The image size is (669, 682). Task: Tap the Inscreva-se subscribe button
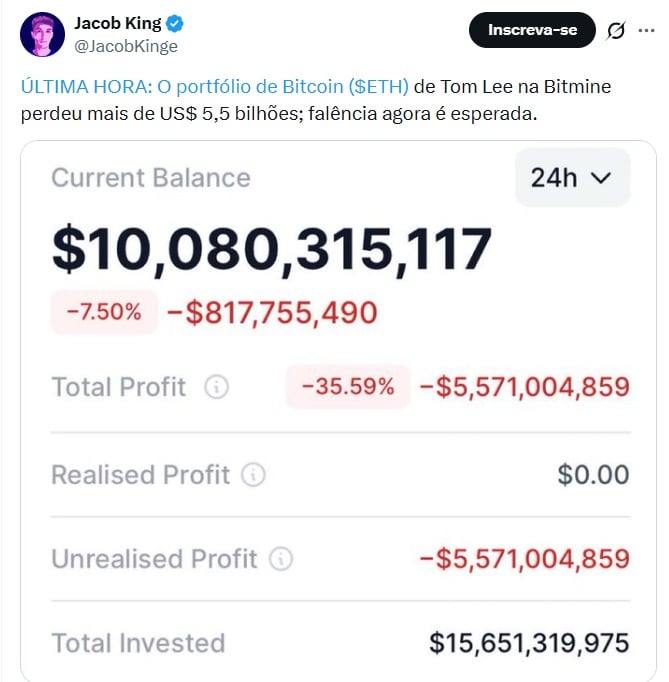(531, 30)
